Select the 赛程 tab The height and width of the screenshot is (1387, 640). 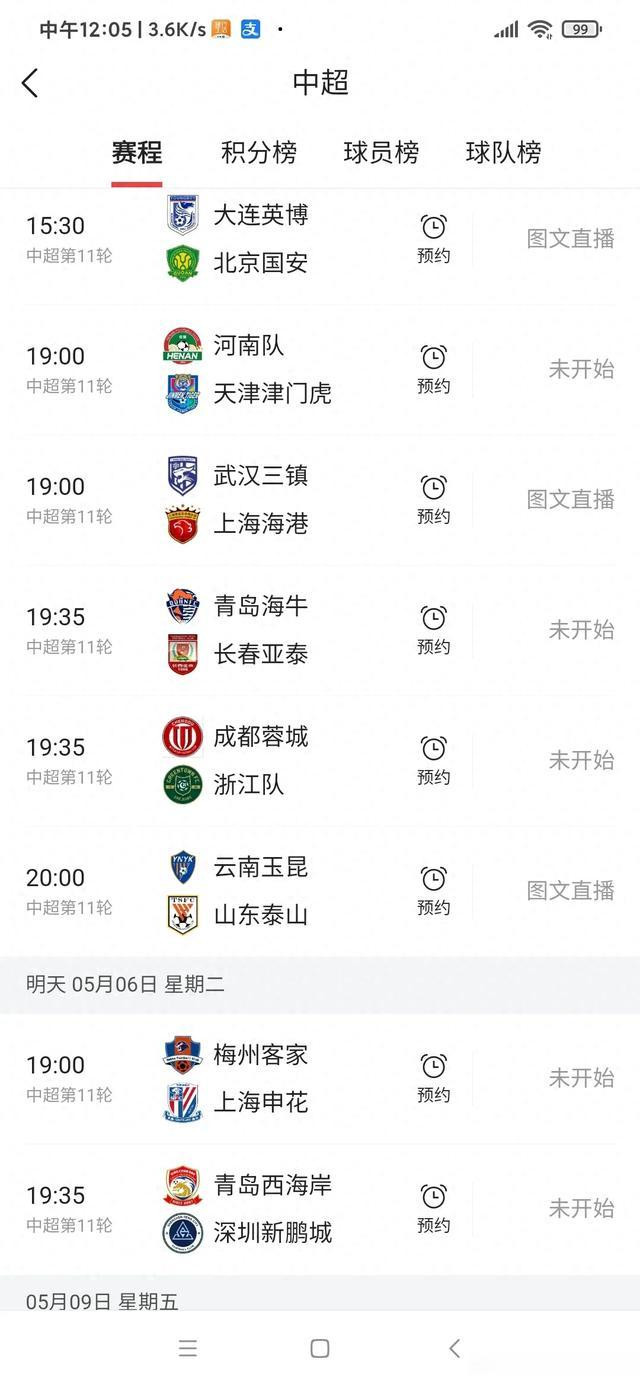(x=137, y=152)
